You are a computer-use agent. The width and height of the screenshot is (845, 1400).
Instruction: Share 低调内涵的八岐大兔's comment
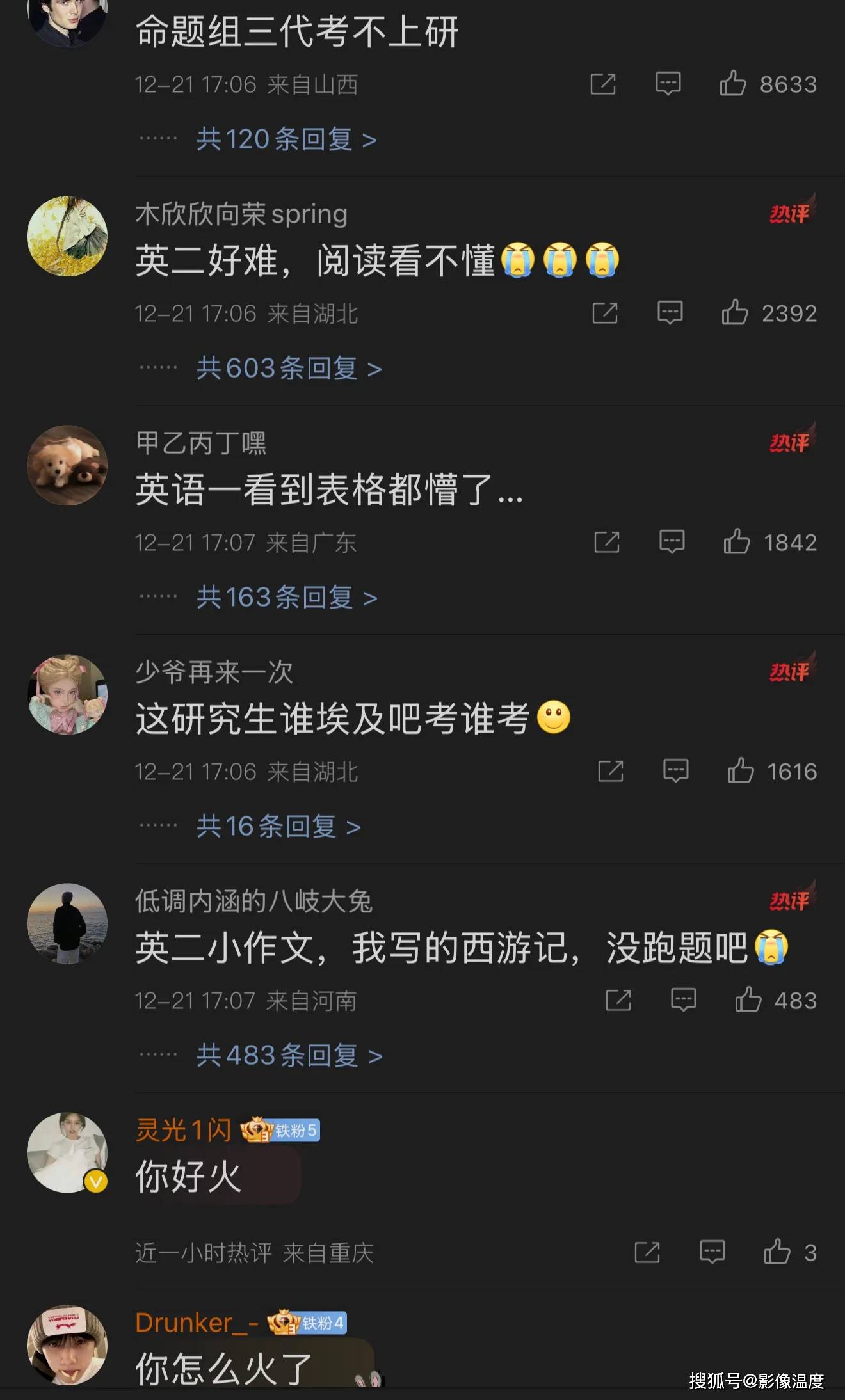click(618, 1000)
